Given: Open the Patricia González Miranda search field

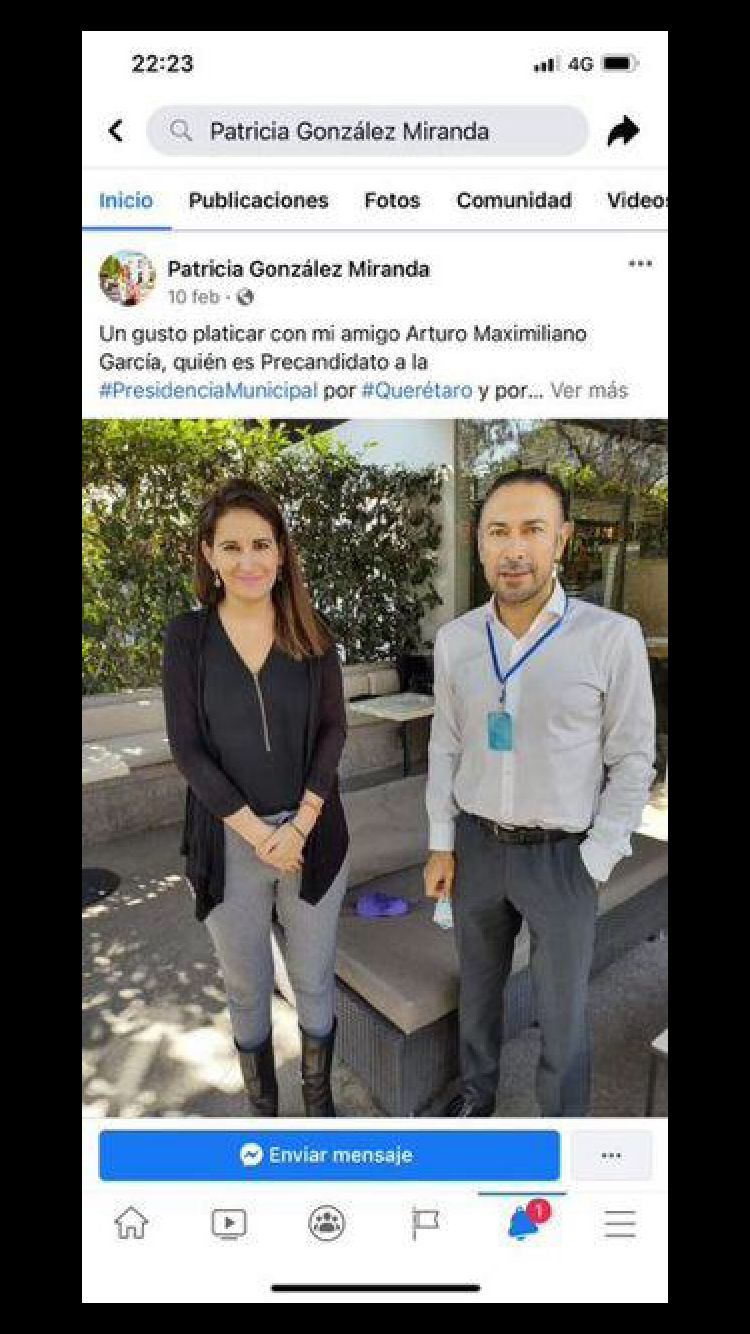Looking at the screenshot, I should (367, 131).
